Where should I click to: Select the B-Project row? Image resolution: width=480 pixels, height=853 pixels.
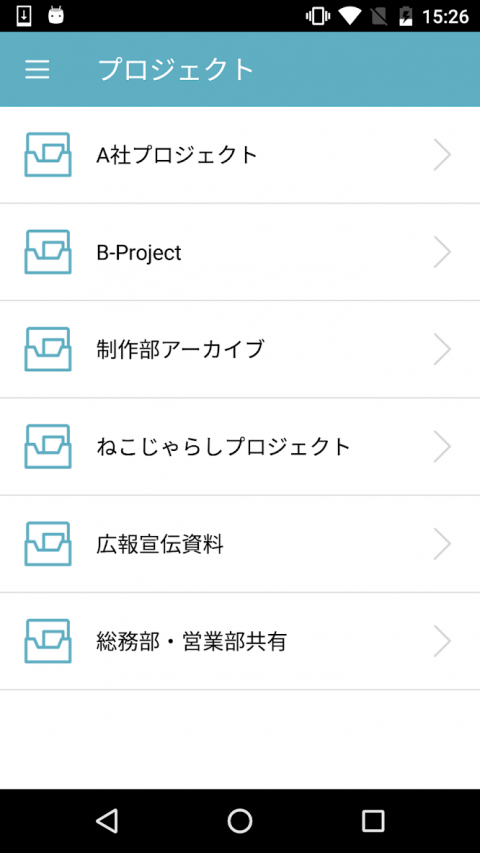[x=240, y=252]
